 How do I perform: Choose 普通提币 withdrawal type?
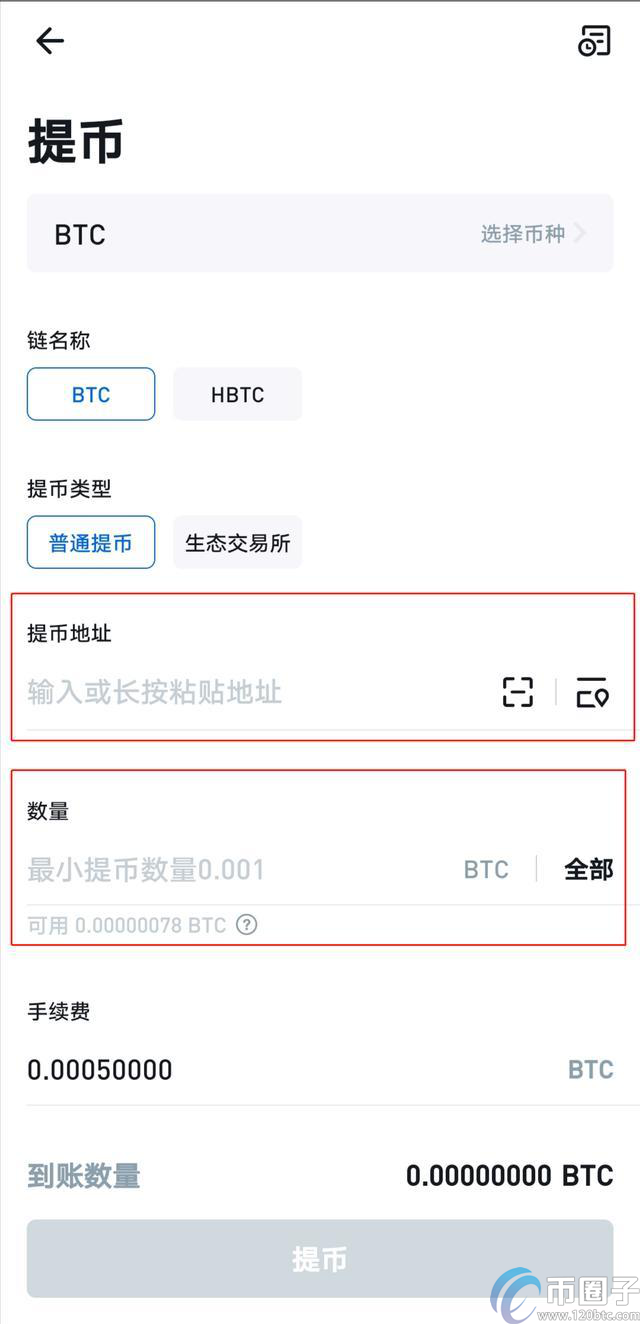(91, 543)
